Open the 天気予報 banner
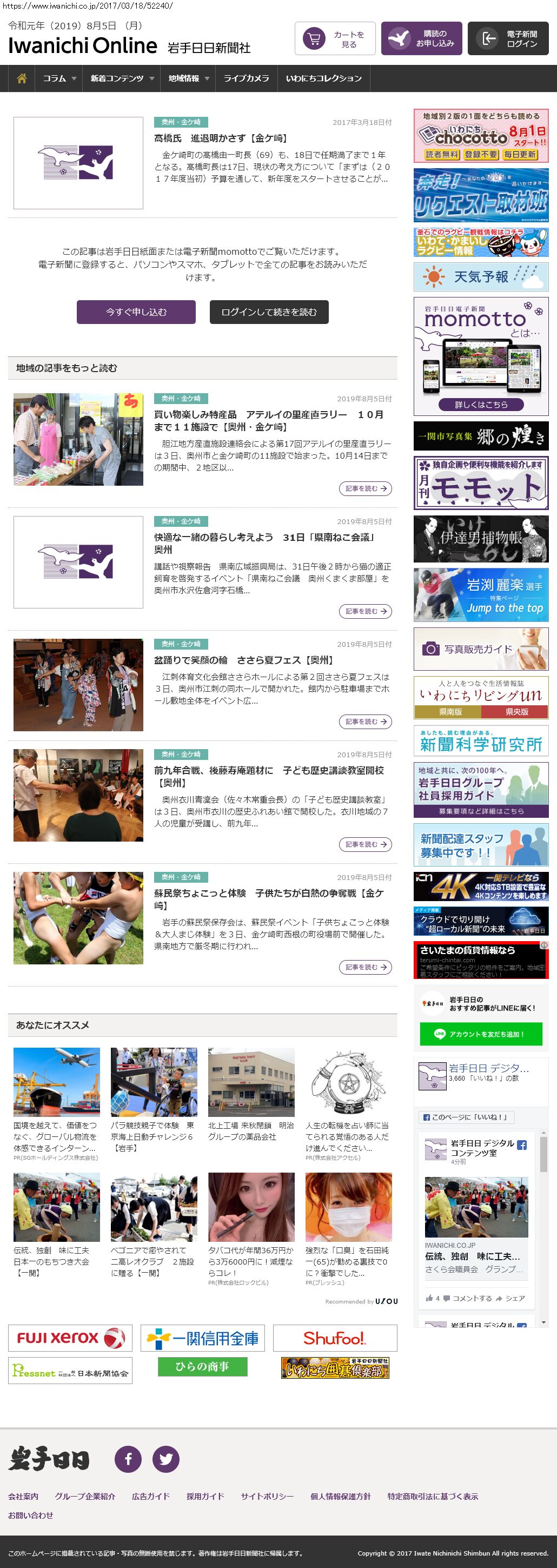Screen dimensions: 557x1568 [x=480, y=277]
